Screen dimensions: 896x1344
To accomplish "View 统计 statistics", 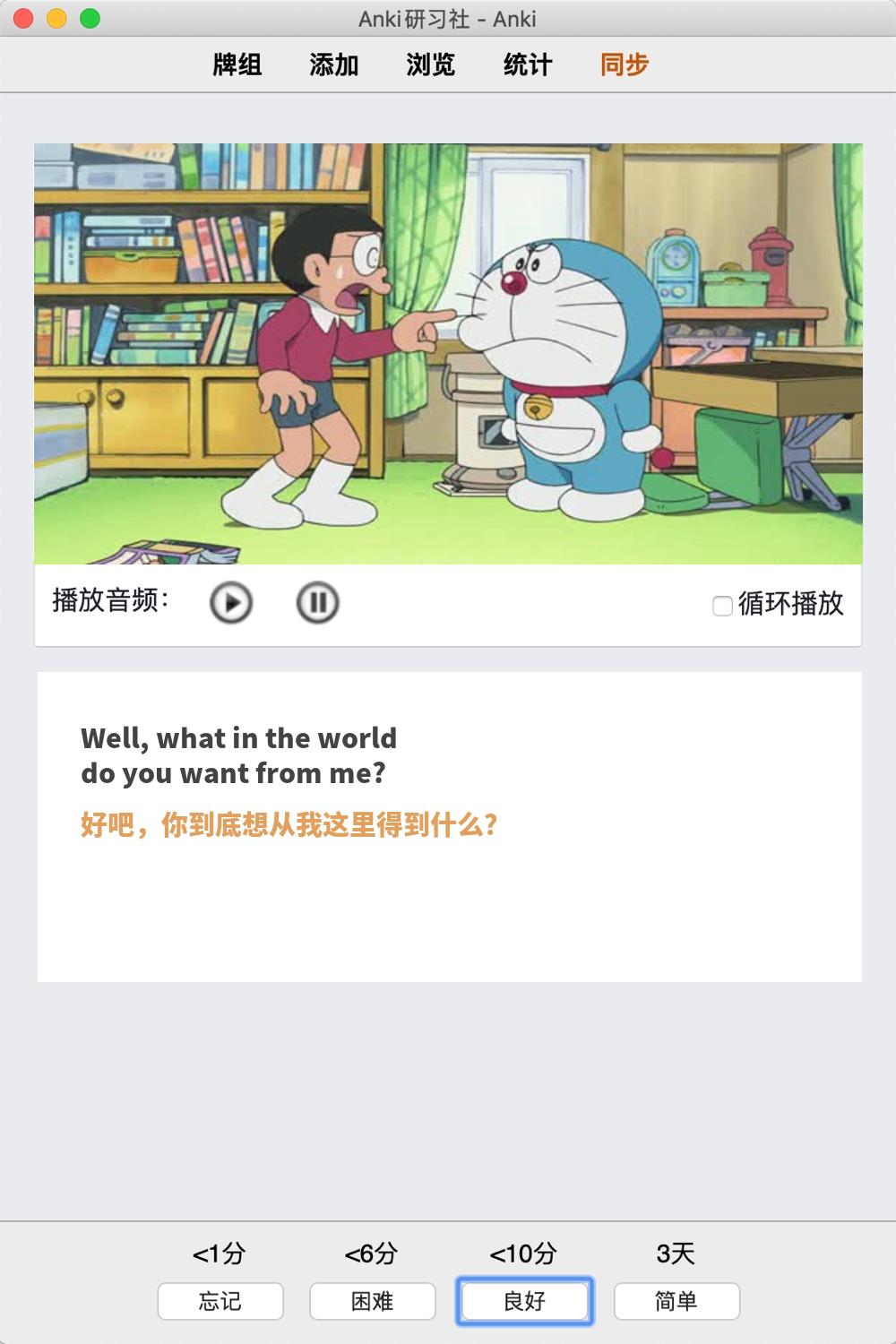I will [x=528, y=65].
